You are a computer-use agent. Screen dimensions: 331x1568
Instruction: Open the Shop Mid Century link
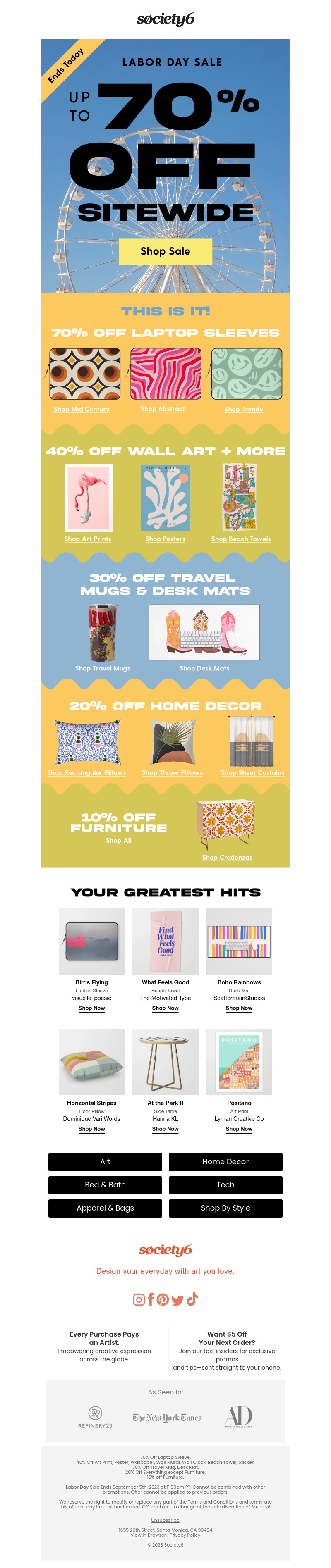click(82, 409)
